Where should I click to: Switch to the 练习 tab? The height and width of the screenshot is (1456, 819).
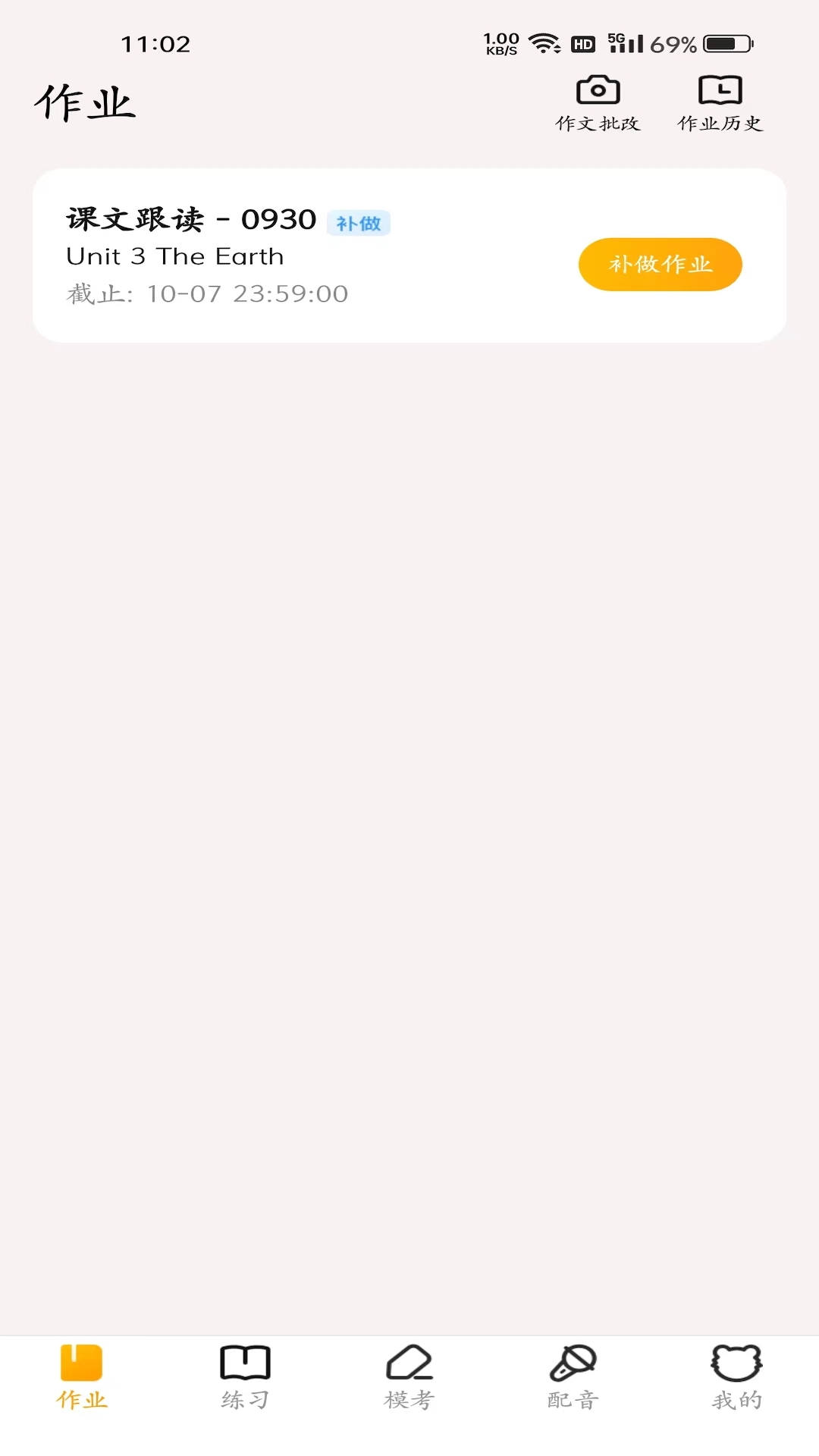coord(245,1376)
